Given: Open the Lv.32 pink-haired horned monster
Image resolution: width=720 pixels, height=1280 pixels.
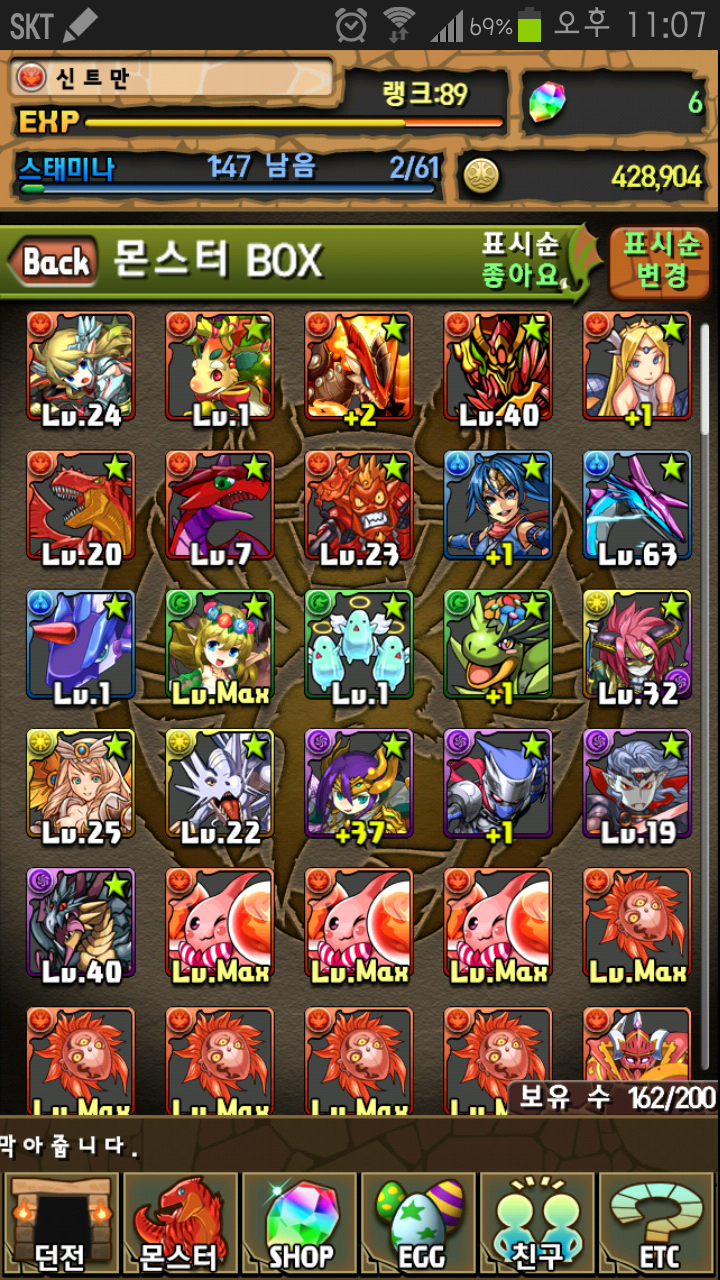Looking at the screenshot, I should coord(637,645).
